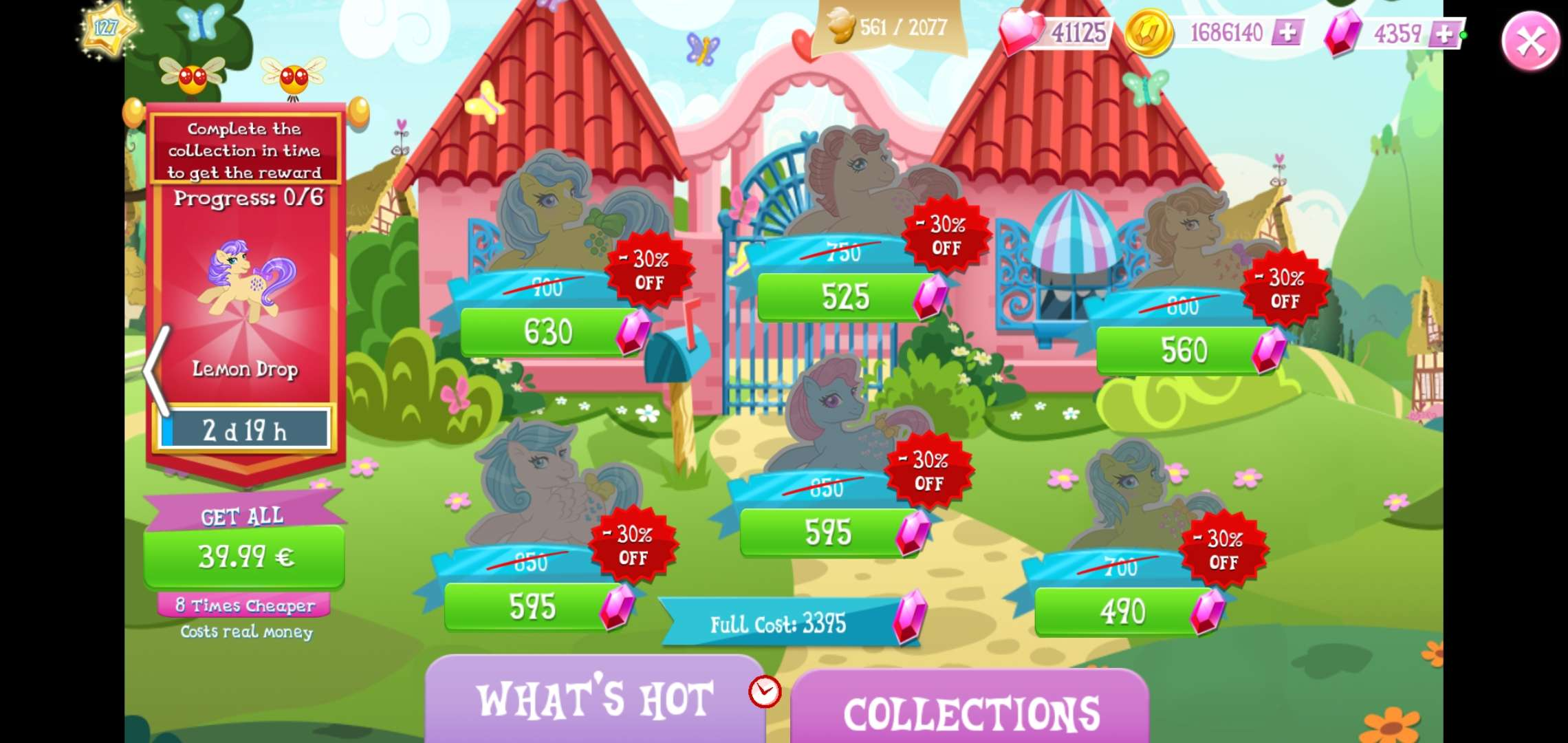The height and width of the screenshot is (743, 1568).
Task: Buy the pony for 560 gems
Action: pos(1184,351)
